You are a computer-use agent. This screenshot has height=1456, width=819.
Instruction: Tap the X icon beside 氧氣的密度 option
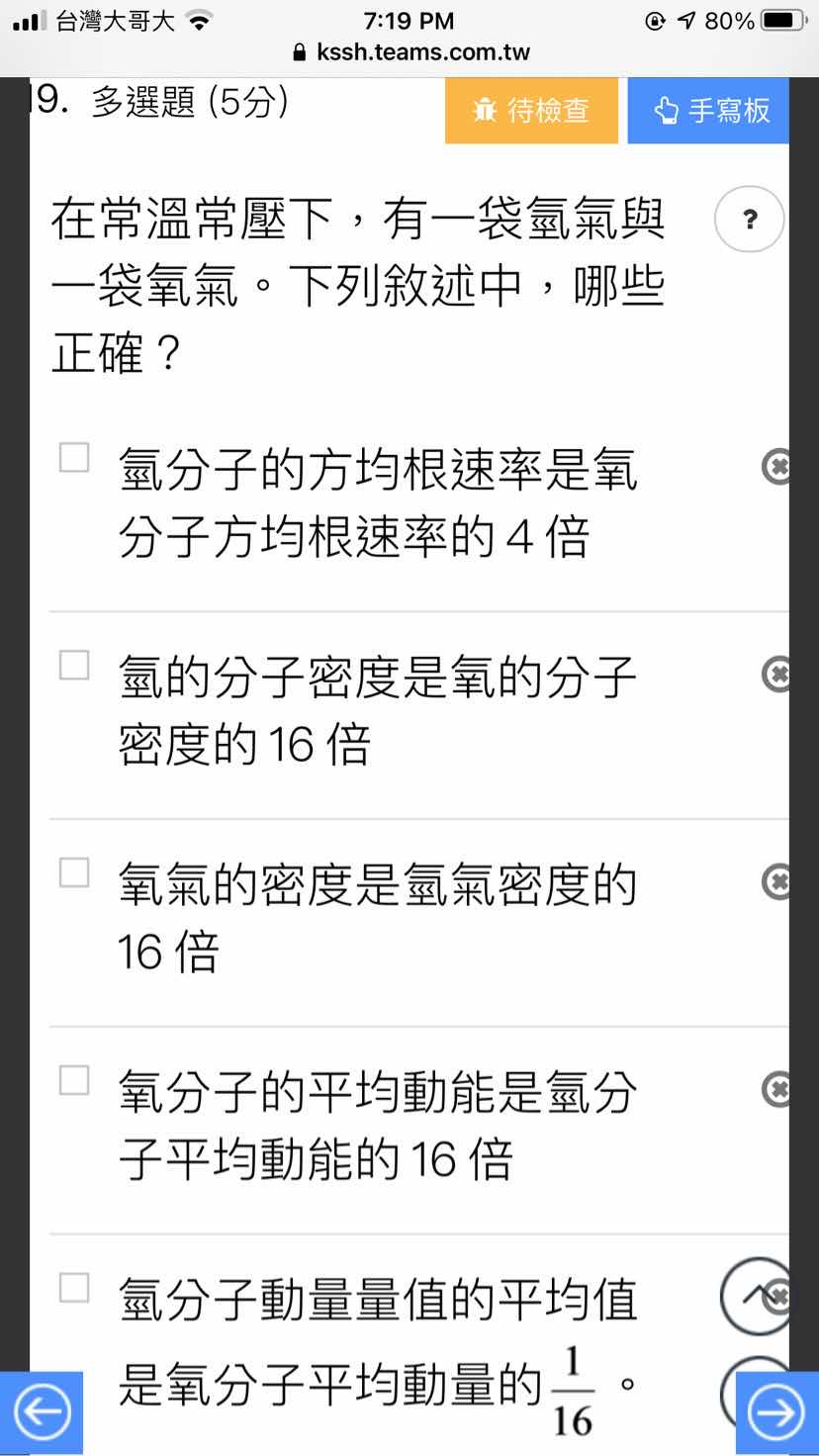coord(776,881)
